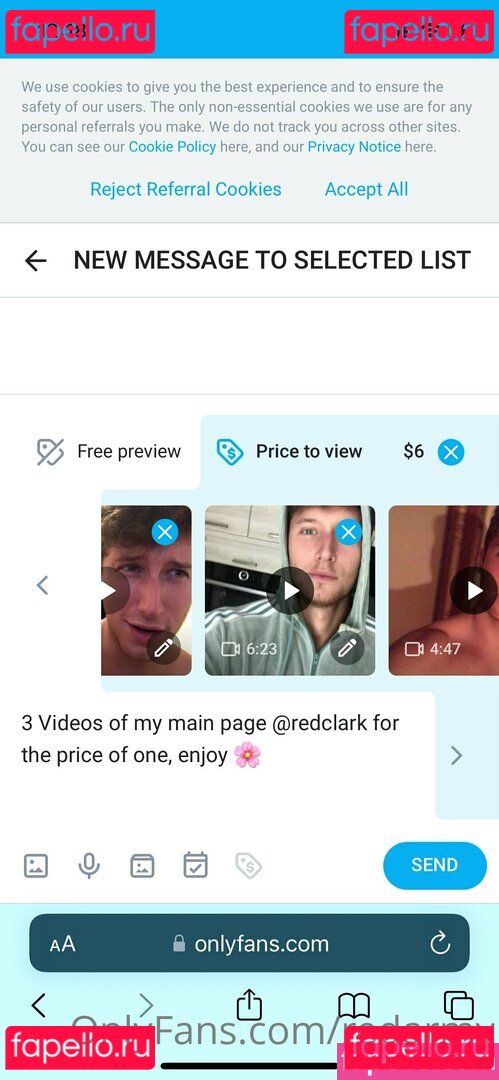Viewport: 499px width, 1080px height.
Task: Open Safari share sheet
Action: point(250,1005)
